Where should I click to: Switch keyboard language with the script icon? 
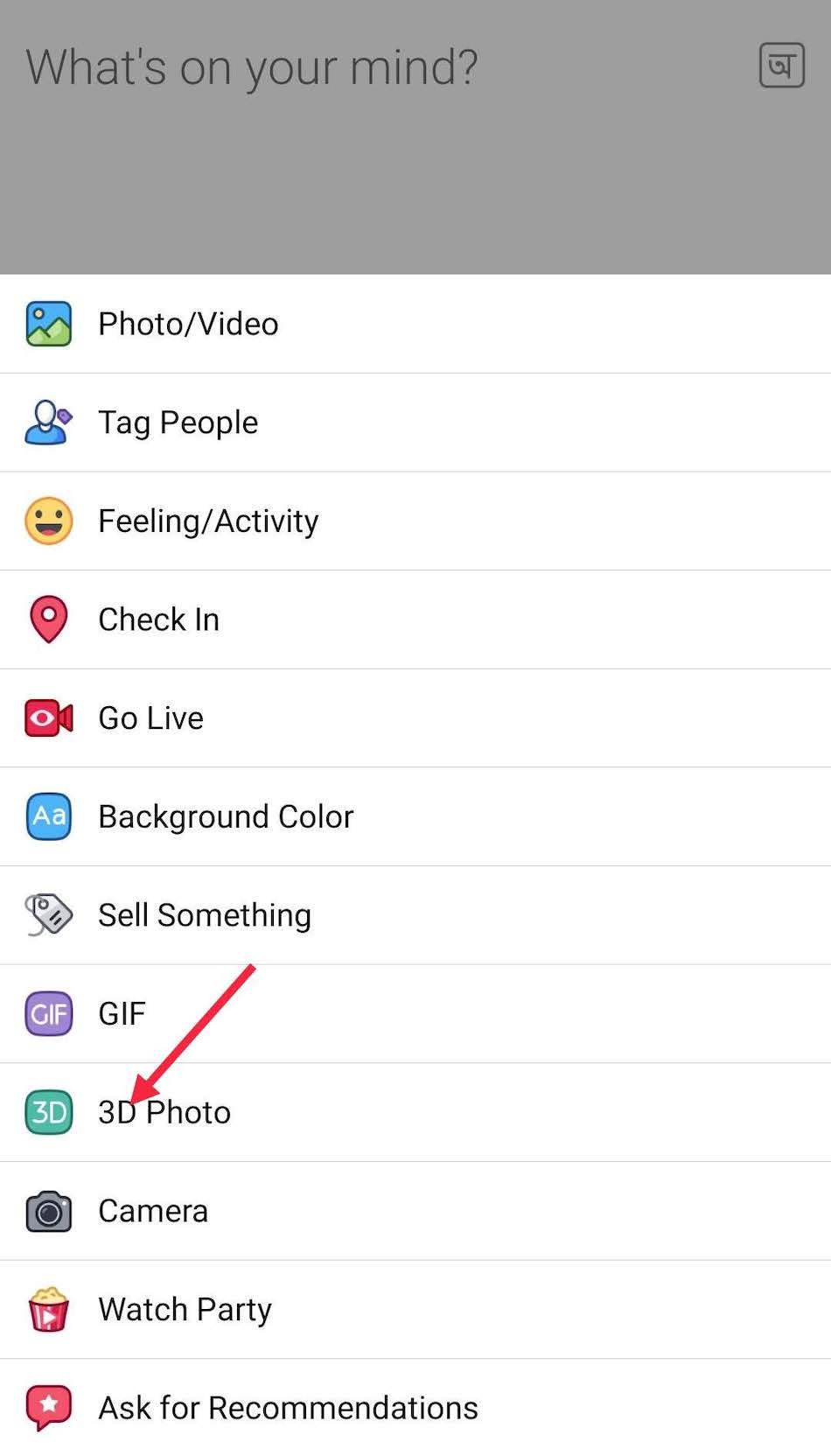pyautogui.click(x=781, y=66)
